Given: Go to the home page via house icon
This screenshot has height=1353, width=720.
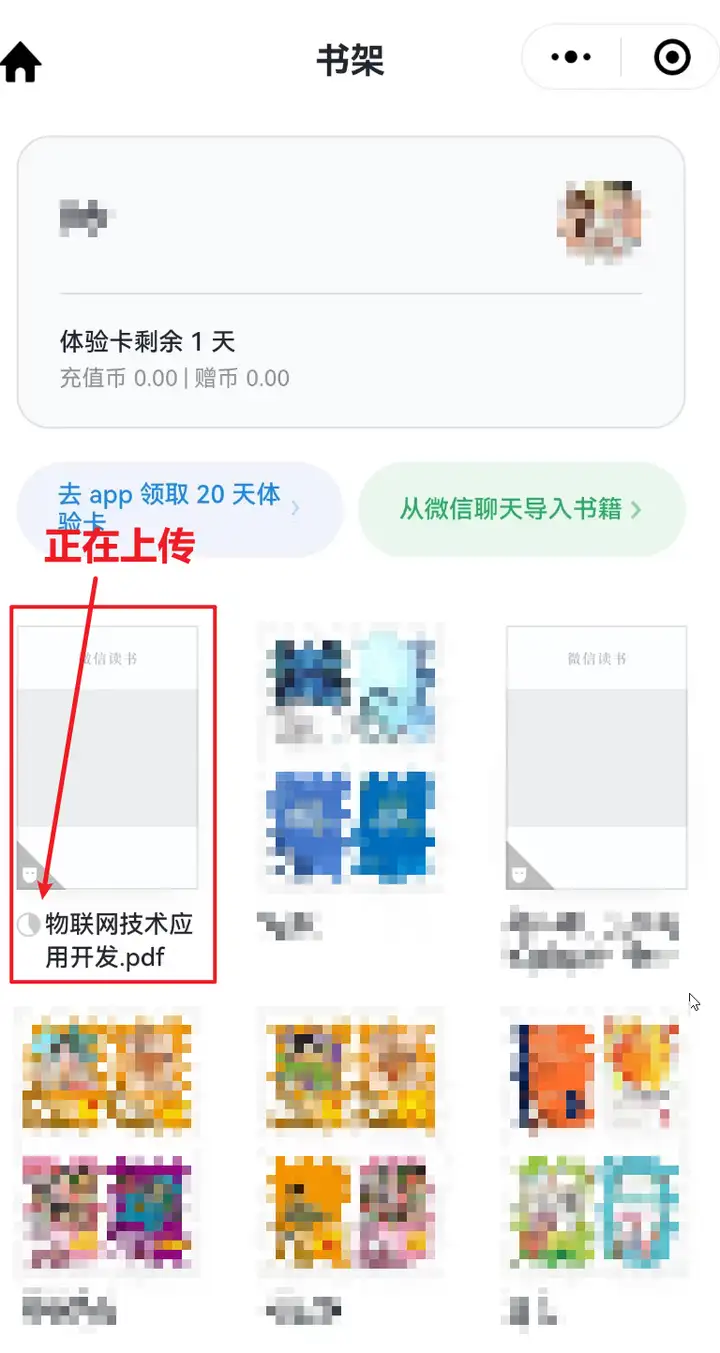Looking at the screenshot, I should coord(22,61).
